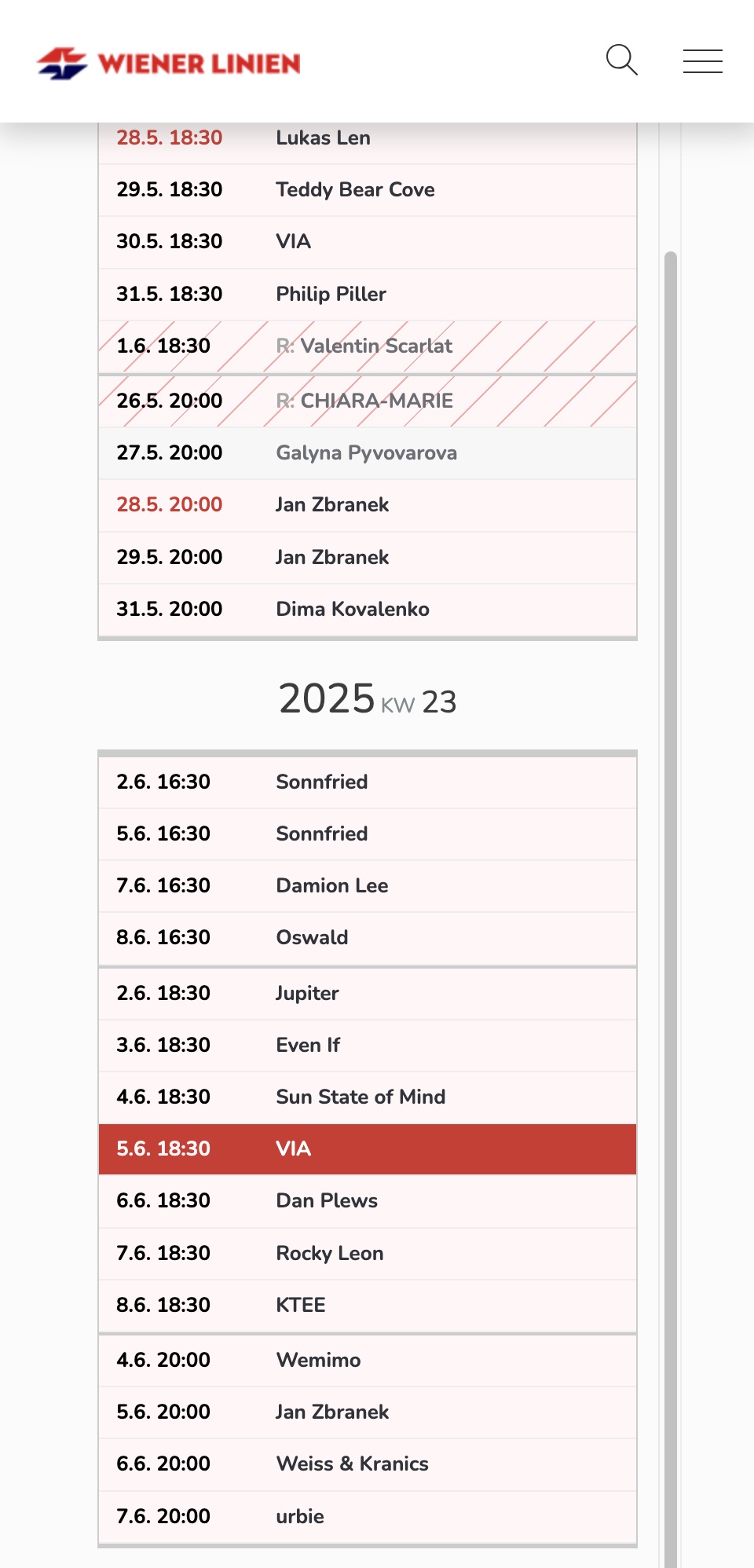The height and width of the screenshot is (1568, 754).
Task: Select the highlighted 5.6. 18:30 VIA row
Action: (x=367, y=1149)
